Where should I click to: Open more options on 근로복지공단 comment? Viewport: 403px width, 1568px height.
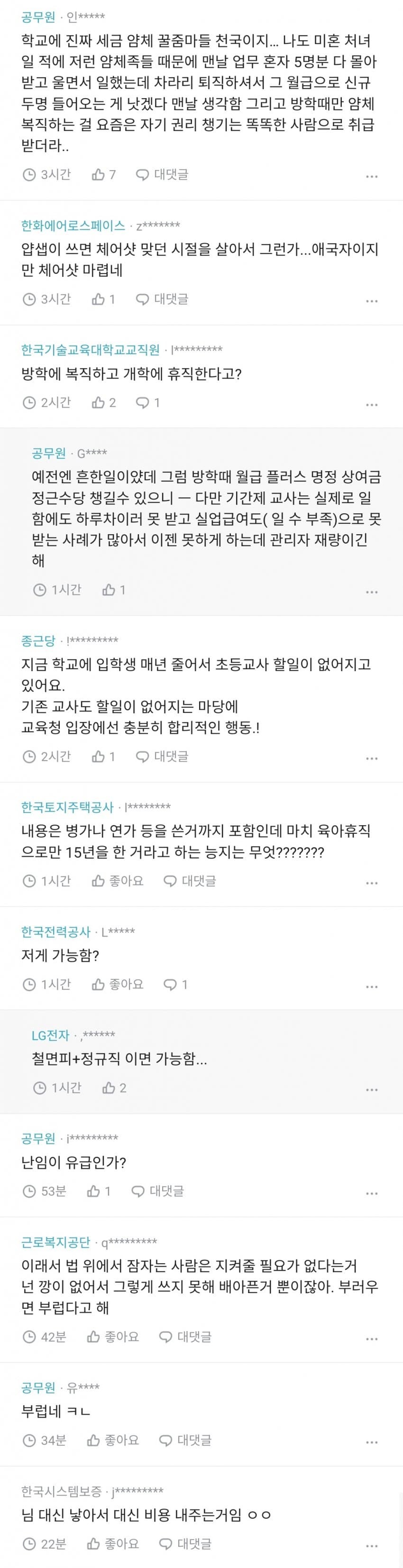click(372, 1339)
